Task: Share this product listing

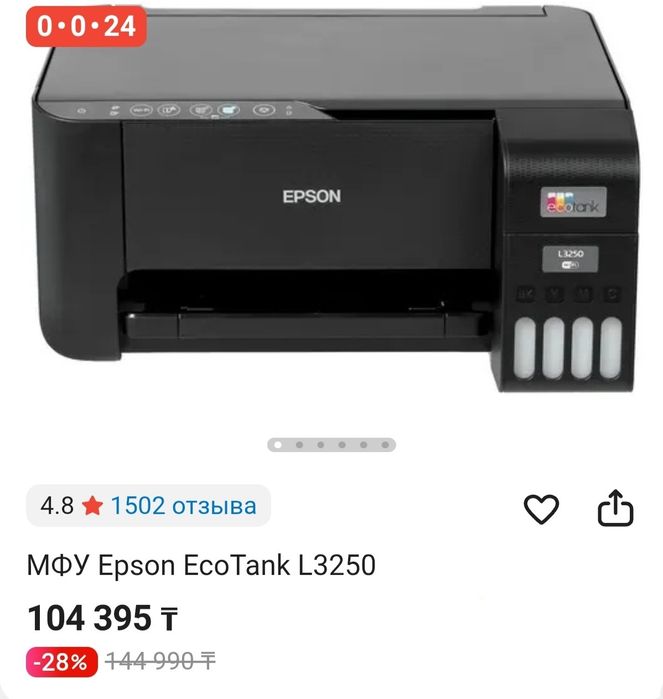Action: click(x=616, y=509)
